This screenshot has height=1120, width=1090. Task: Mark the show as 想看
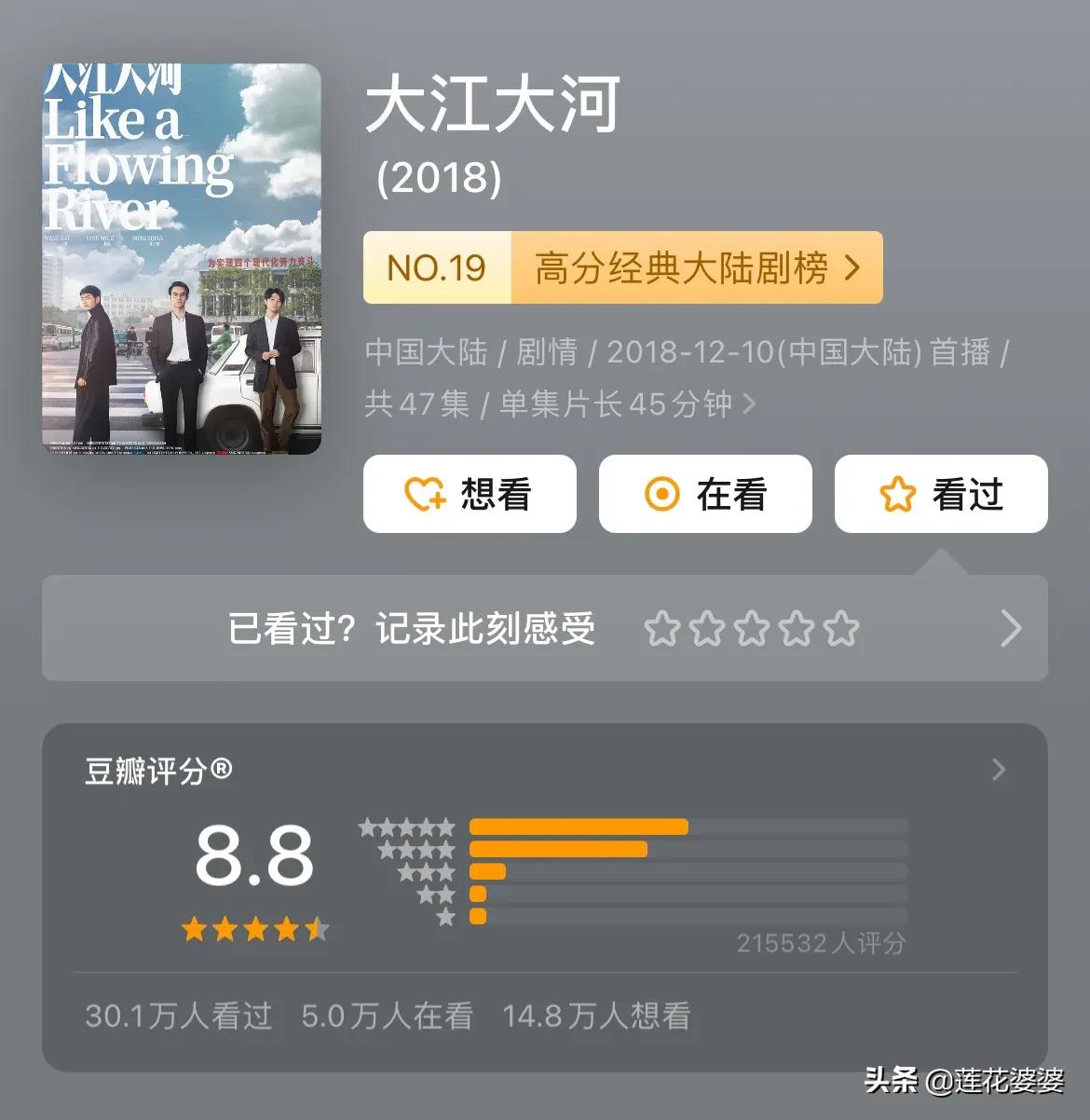point(470,494)
